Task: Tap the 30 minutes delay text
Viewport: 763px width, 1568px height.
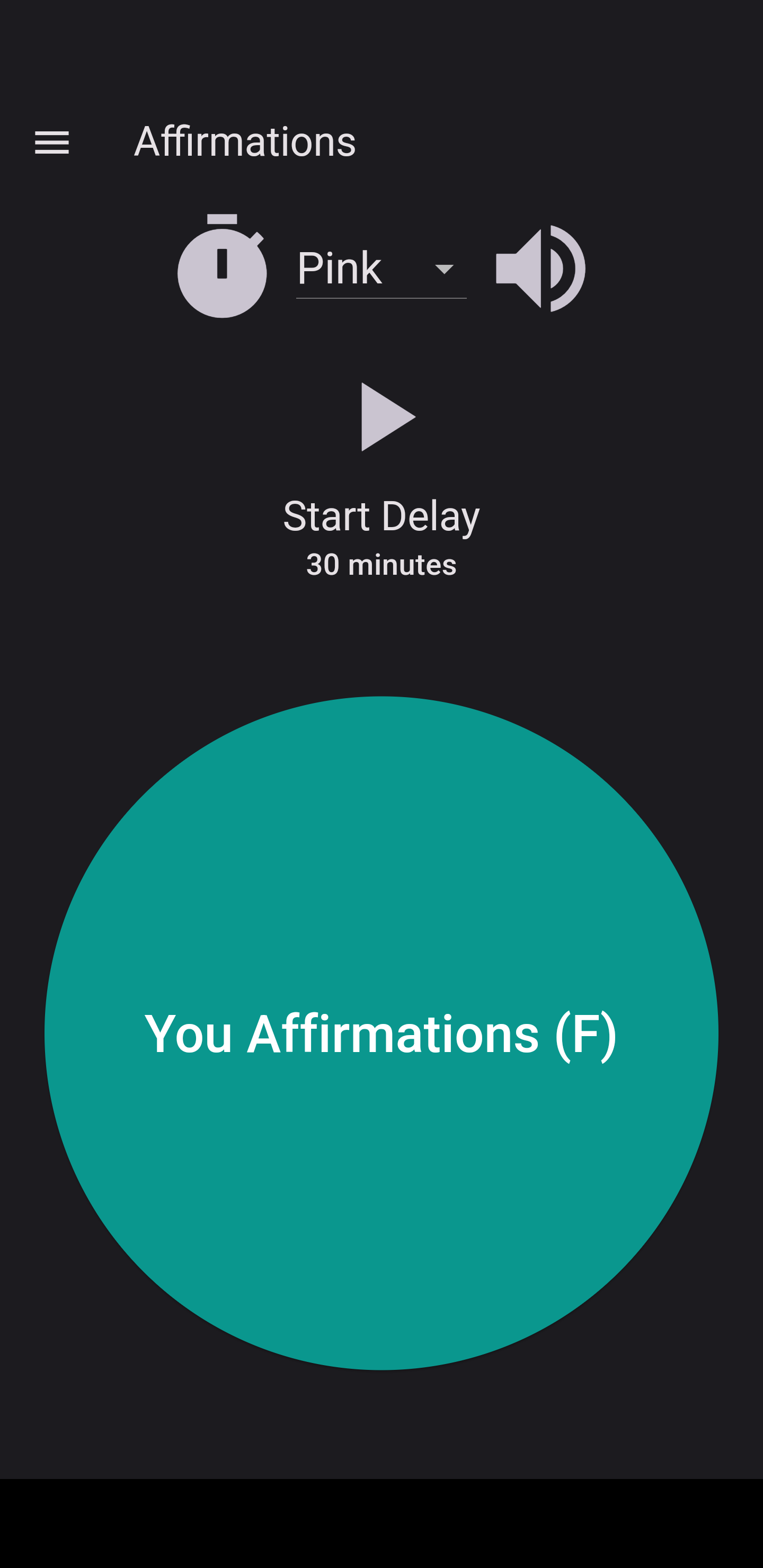Action: click(x=381, y=564)
